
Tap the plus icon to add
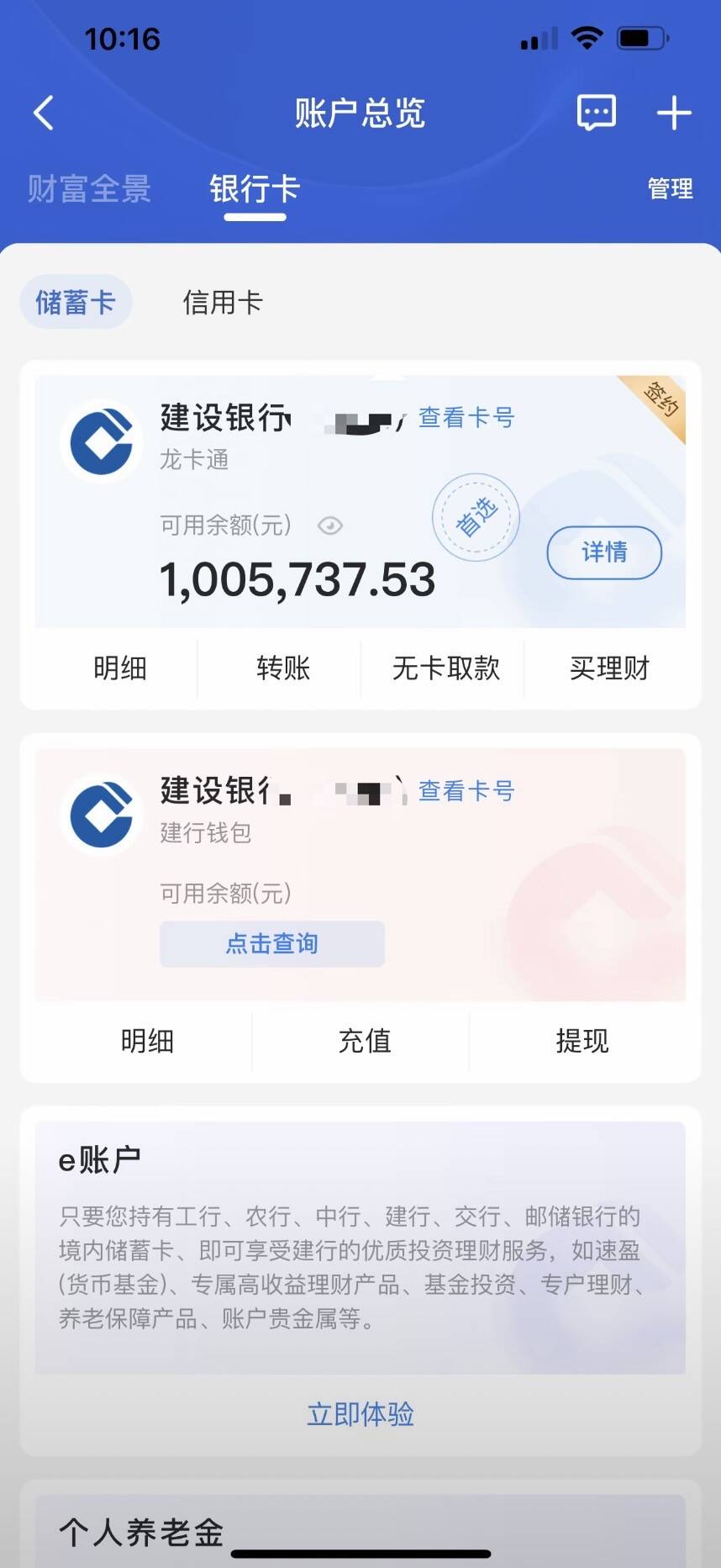[673, 113]
